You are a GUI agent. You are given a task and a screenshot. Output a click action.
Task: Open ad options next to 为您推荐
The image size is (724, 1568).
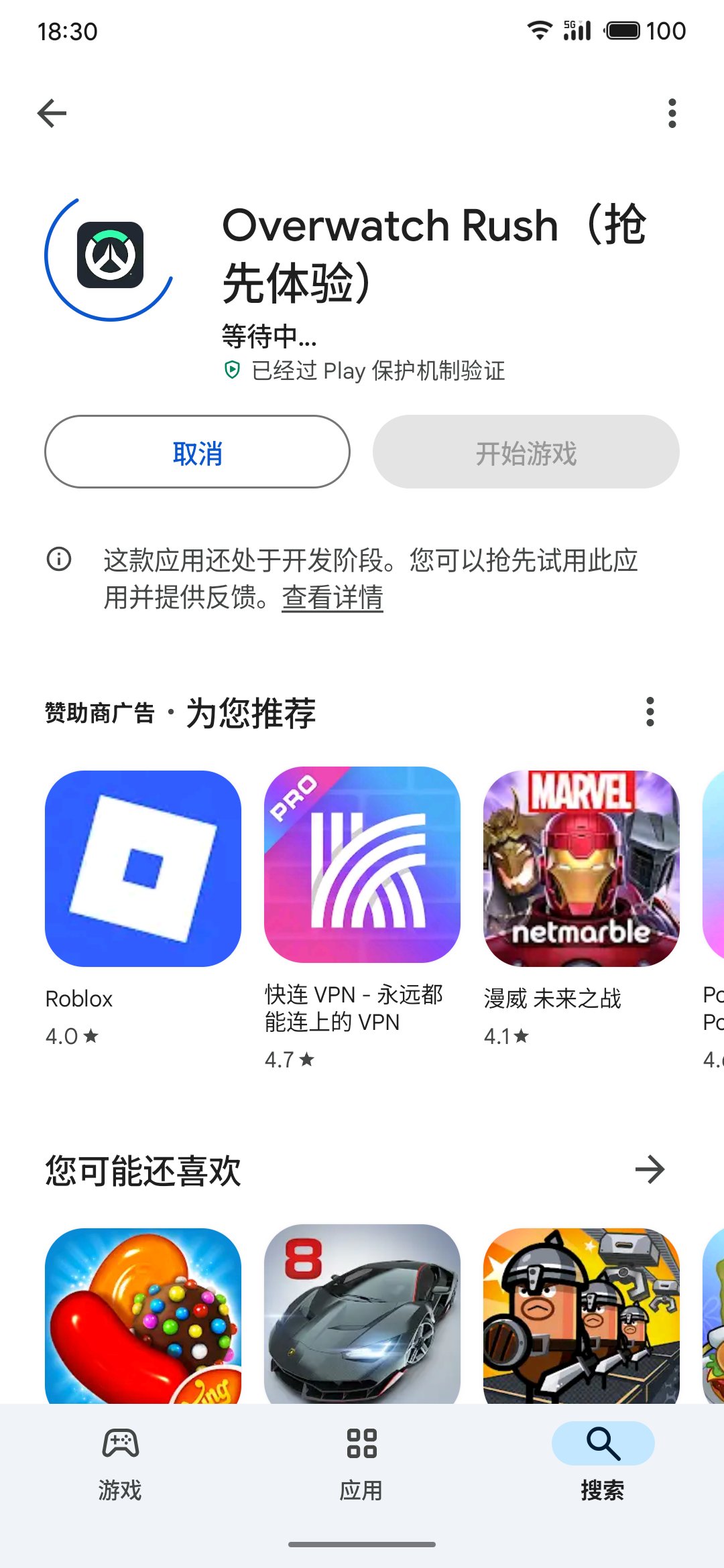pyautogui.click(x=650, y=712)
